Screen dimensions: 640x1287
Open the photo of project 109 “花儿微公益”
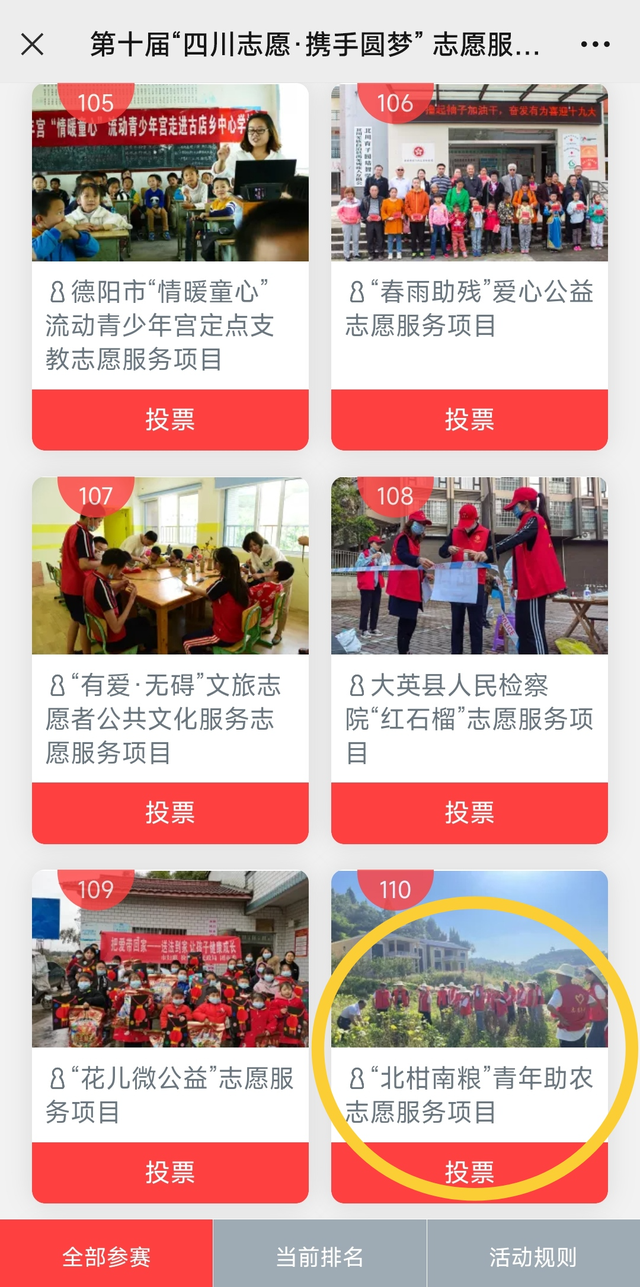[170, 960]
